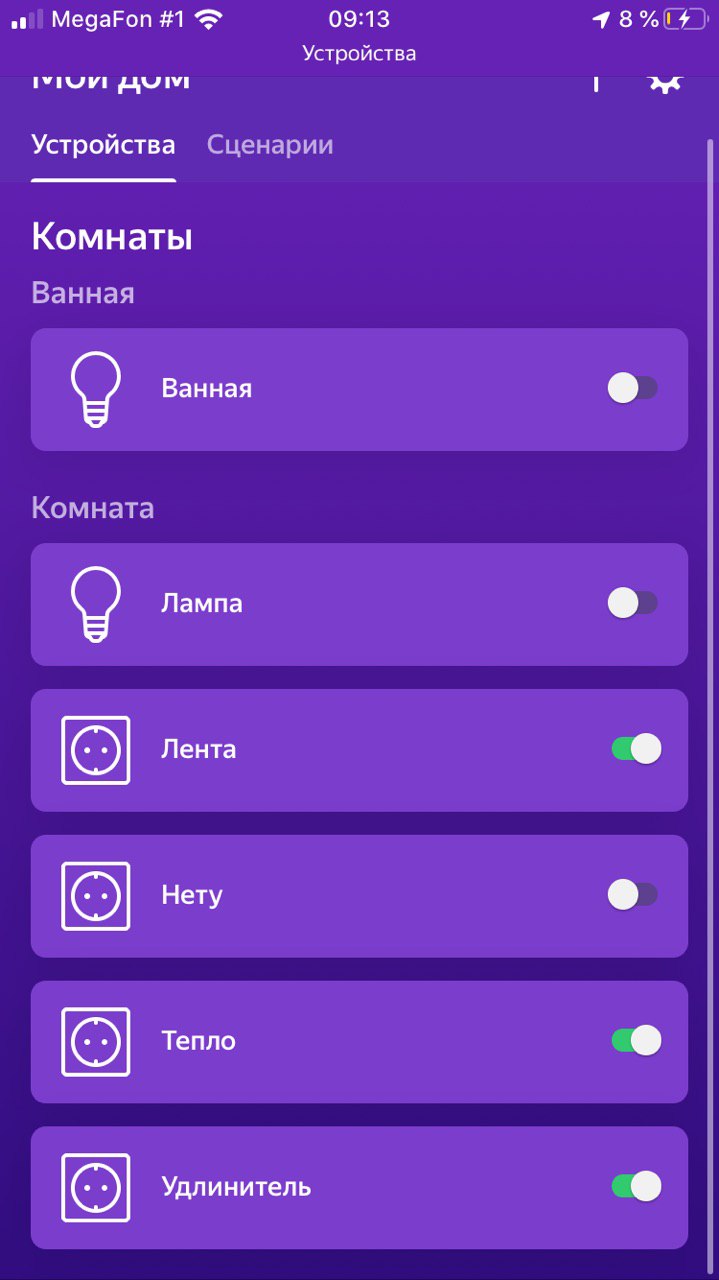This screenshot has width=719, height=1280.
Task: Switch to the Сценарии tab
Action: [270, 145]
